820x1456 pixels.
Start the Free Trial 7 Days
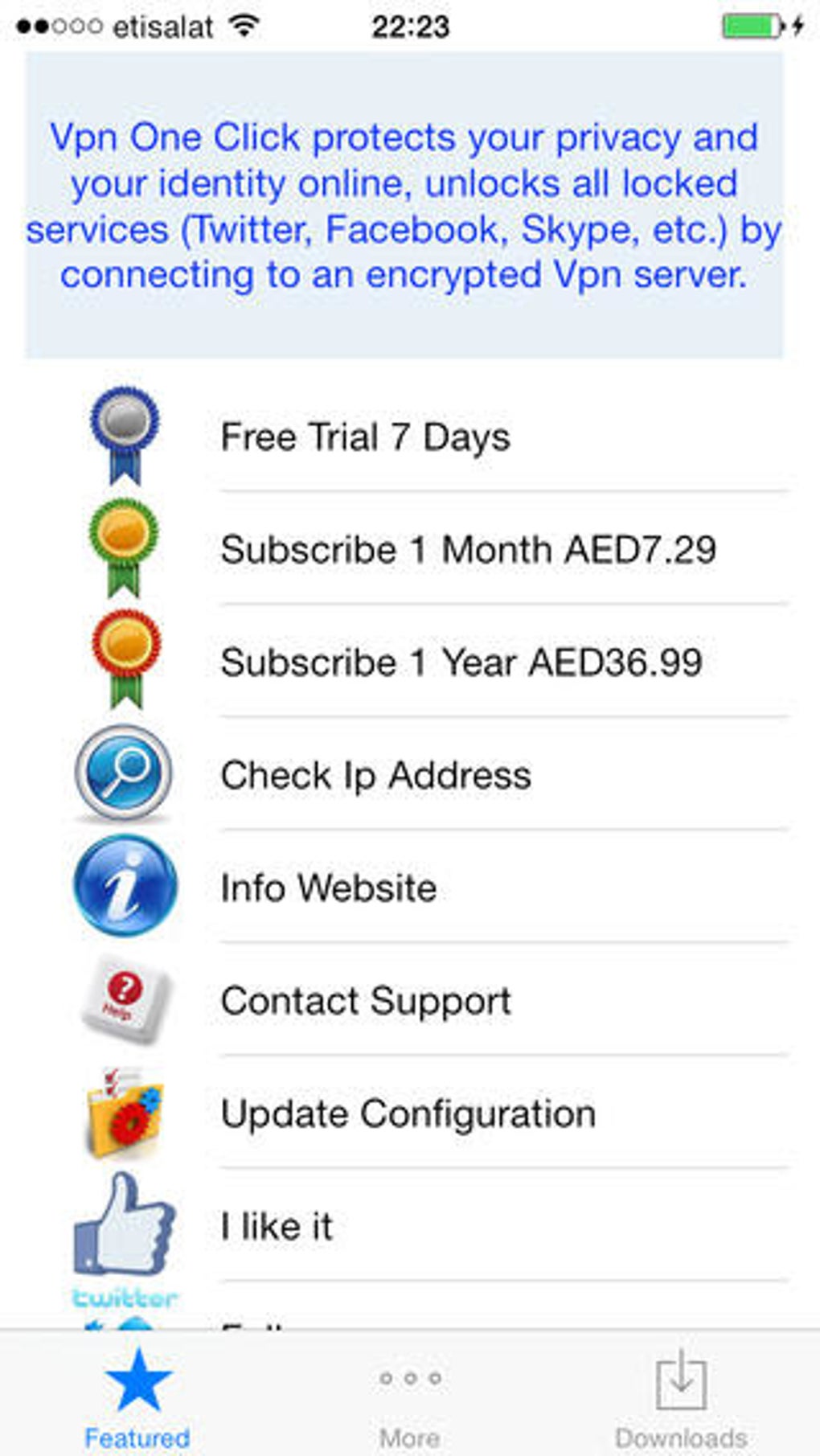[365, 437]
